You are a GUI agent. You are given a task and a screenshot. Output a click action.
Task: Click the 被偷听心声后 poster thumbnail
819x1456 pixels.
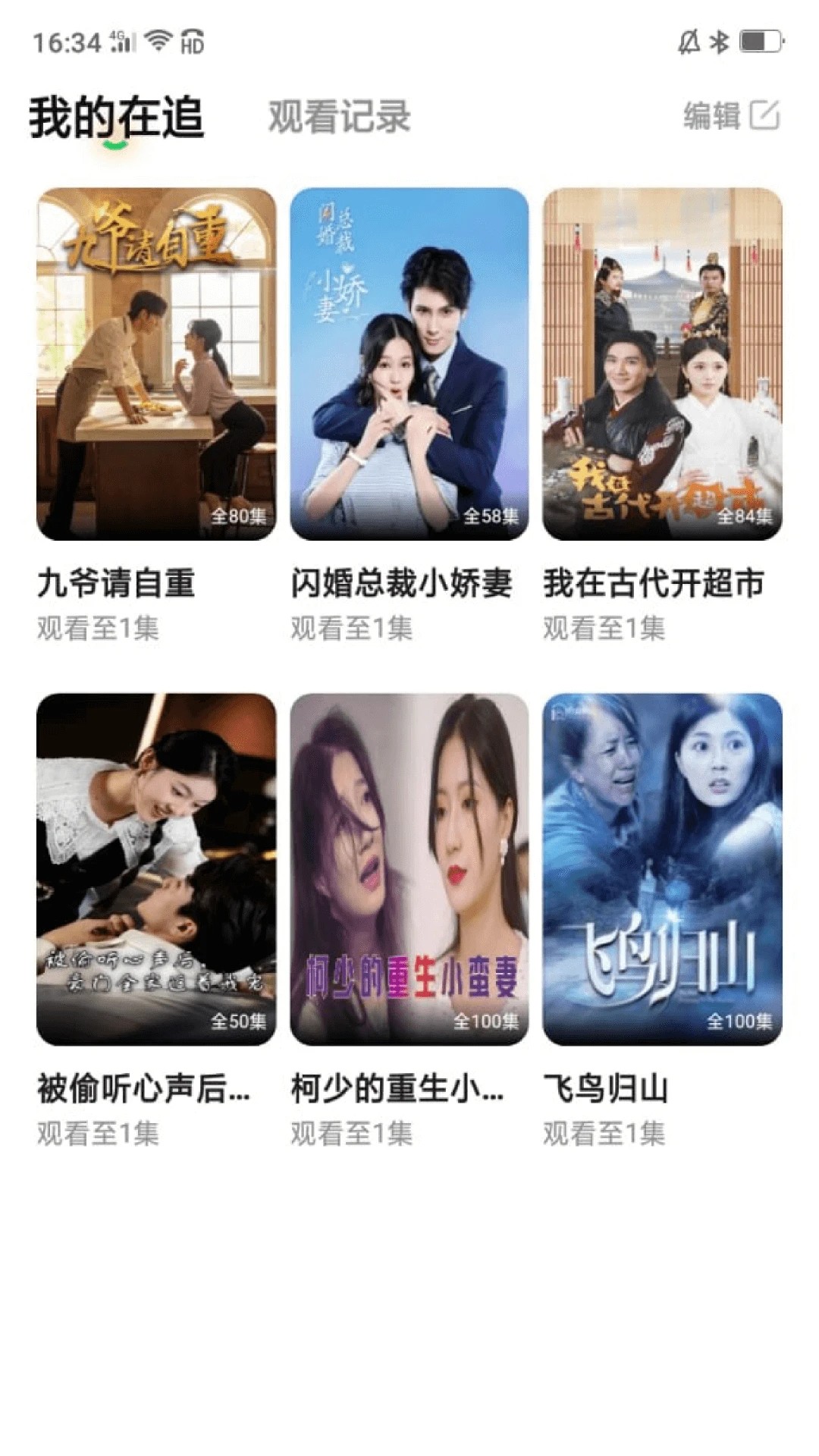156,864
